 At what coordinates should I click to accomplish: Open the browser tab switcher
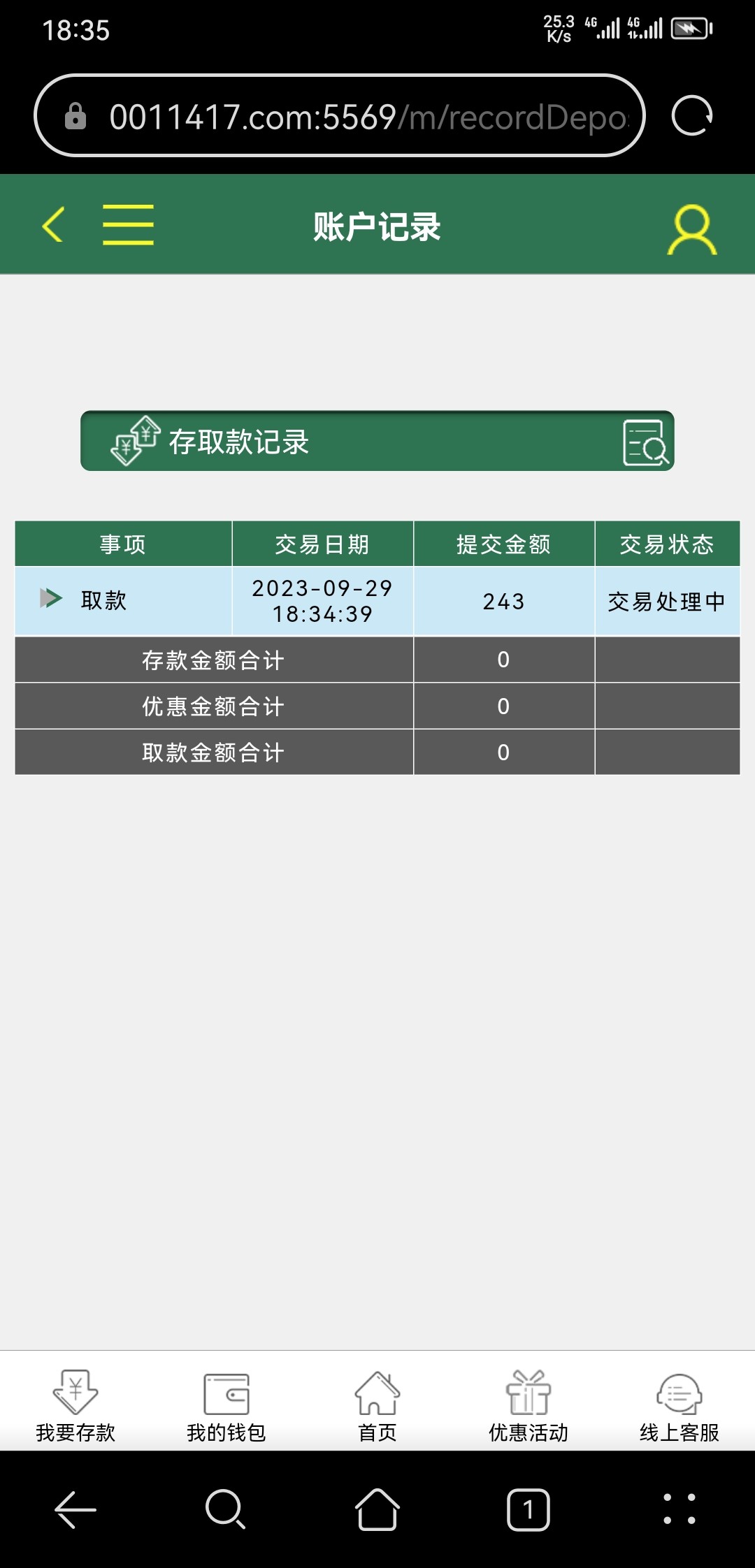528,1510
